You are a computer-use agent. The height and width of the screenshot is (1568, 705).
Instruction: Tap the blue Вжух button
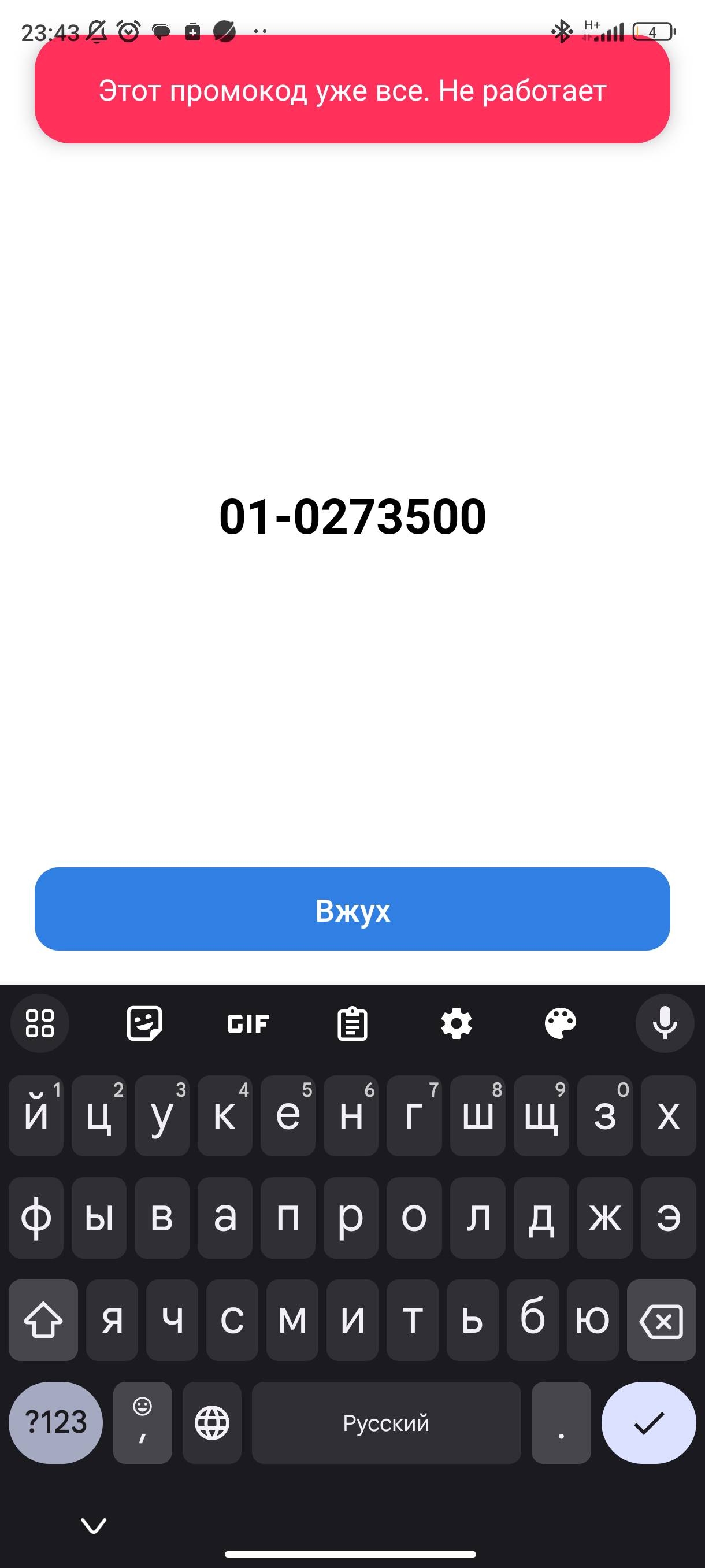coord(352,909)
